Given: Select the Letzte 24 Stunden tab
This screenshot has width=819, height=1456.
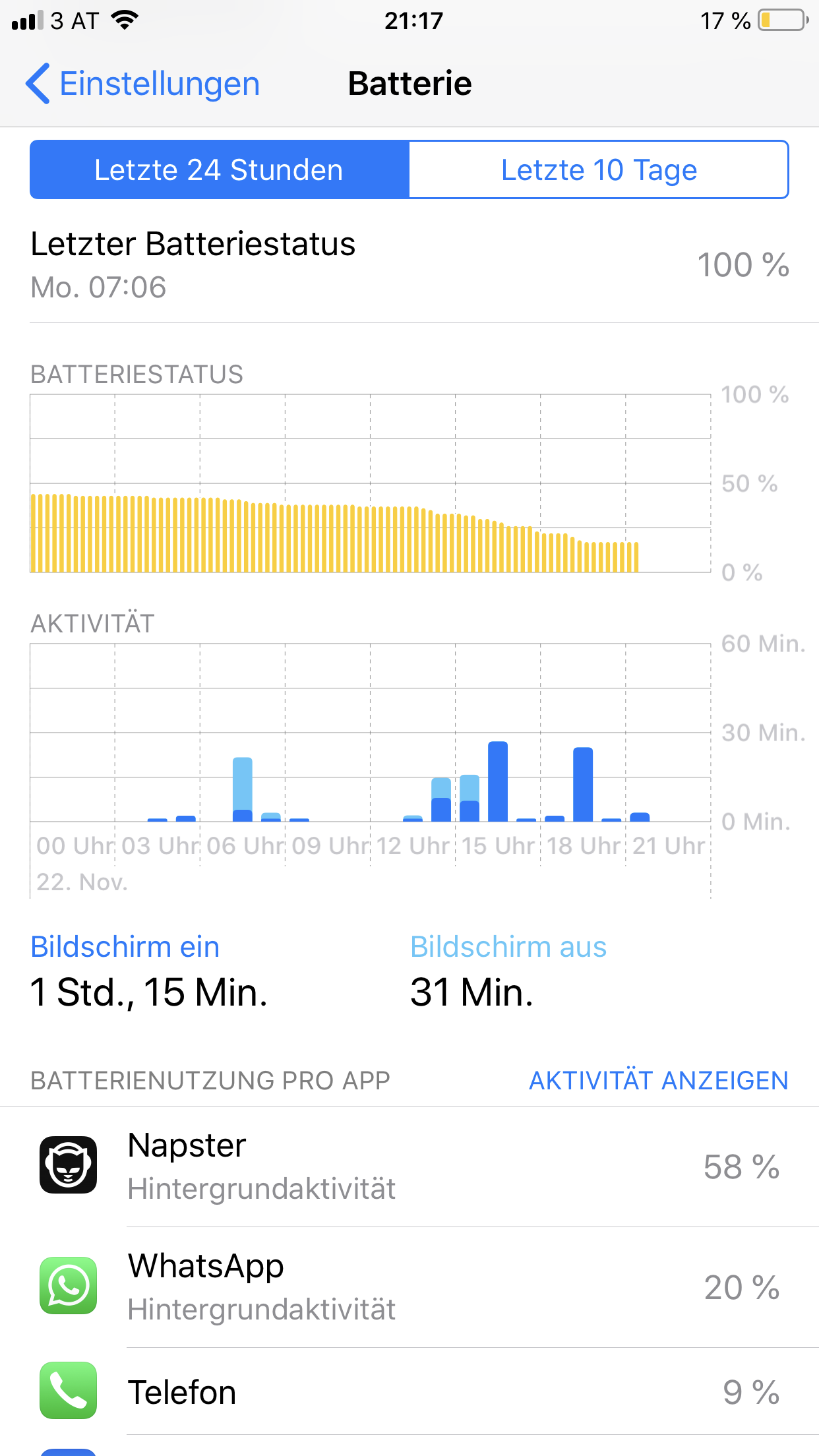Looking at the screenshot, I should (x=219, y=169).
